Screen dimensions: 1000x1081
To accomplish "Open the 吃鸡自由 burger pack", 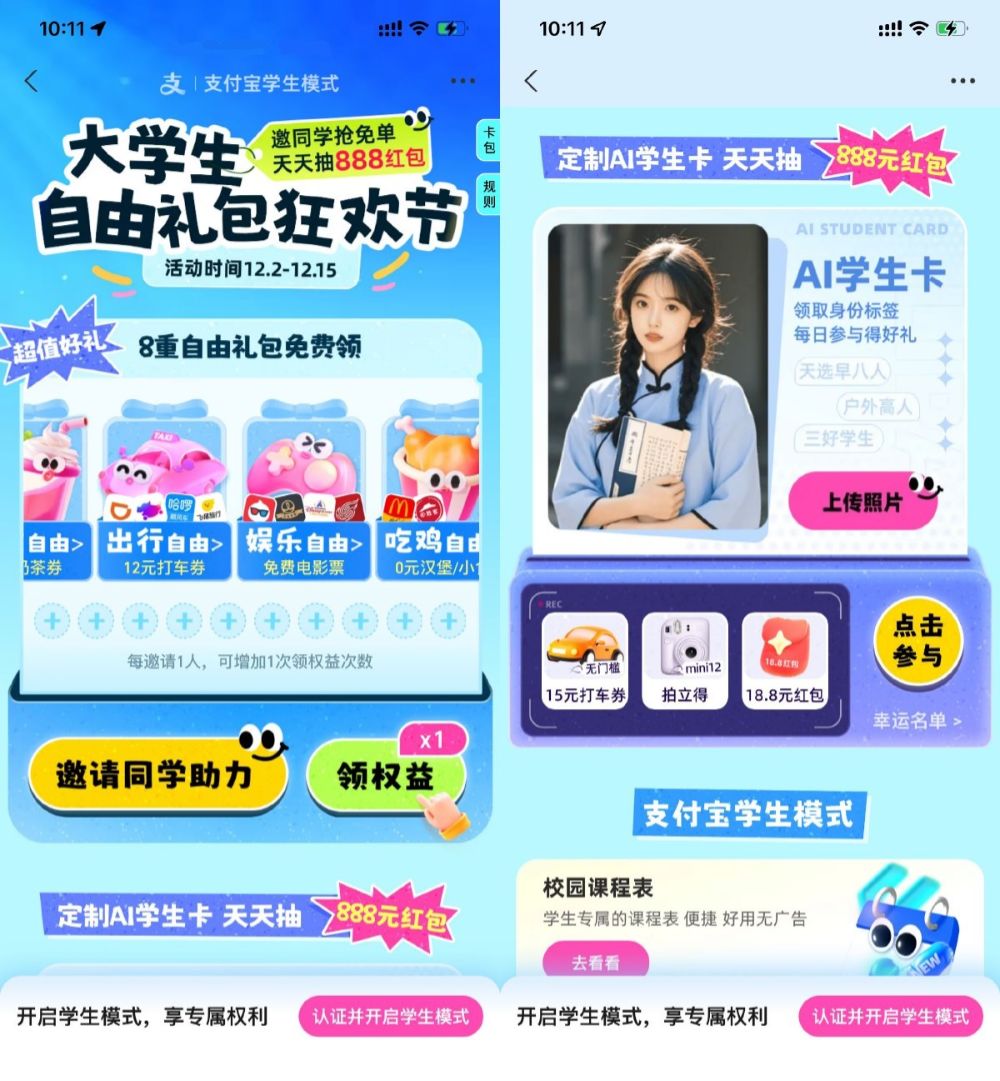I will [x=430, y=543].
